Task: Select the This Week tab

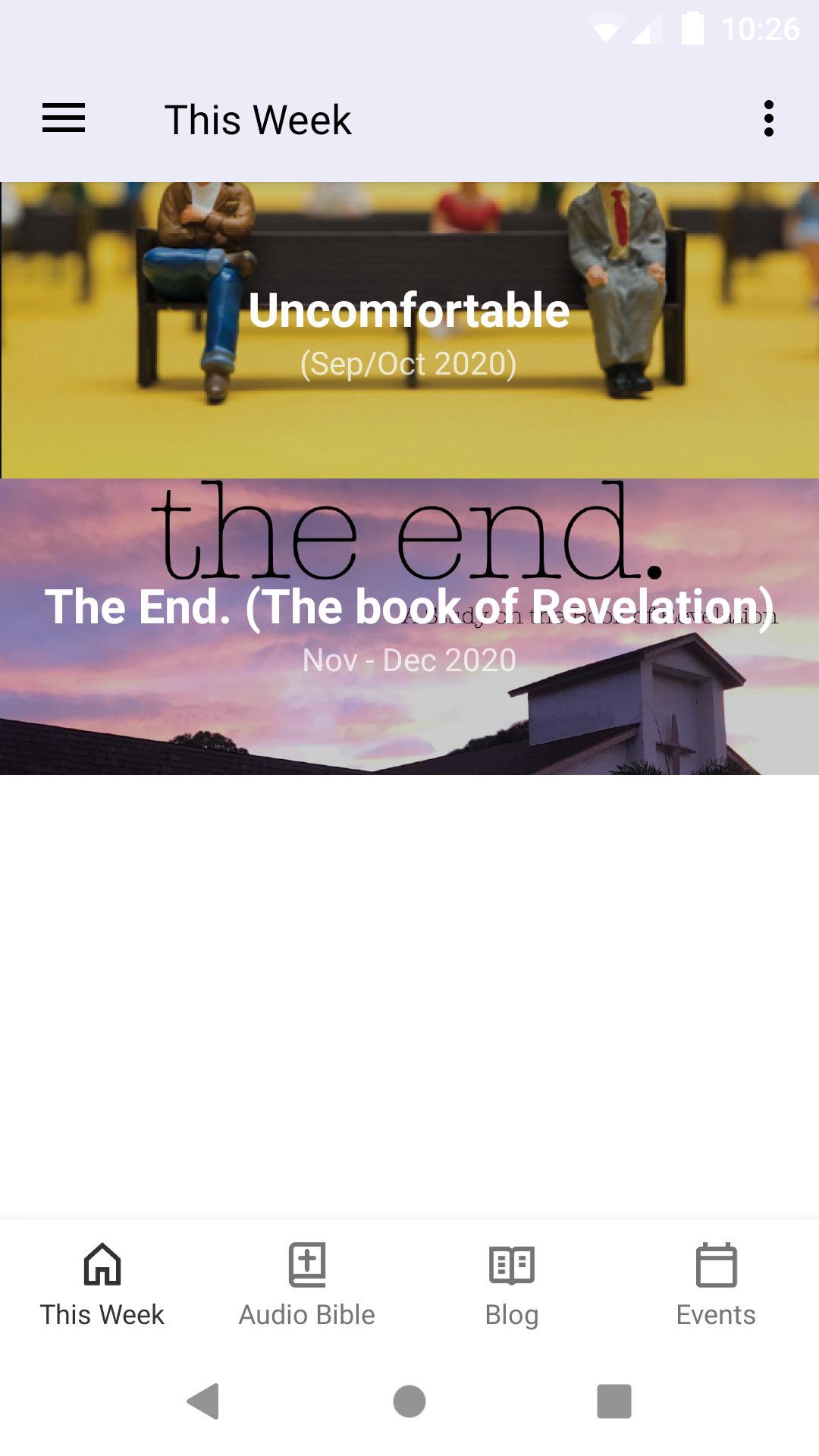Action: pyautogui.click(x=102, y=1283)
